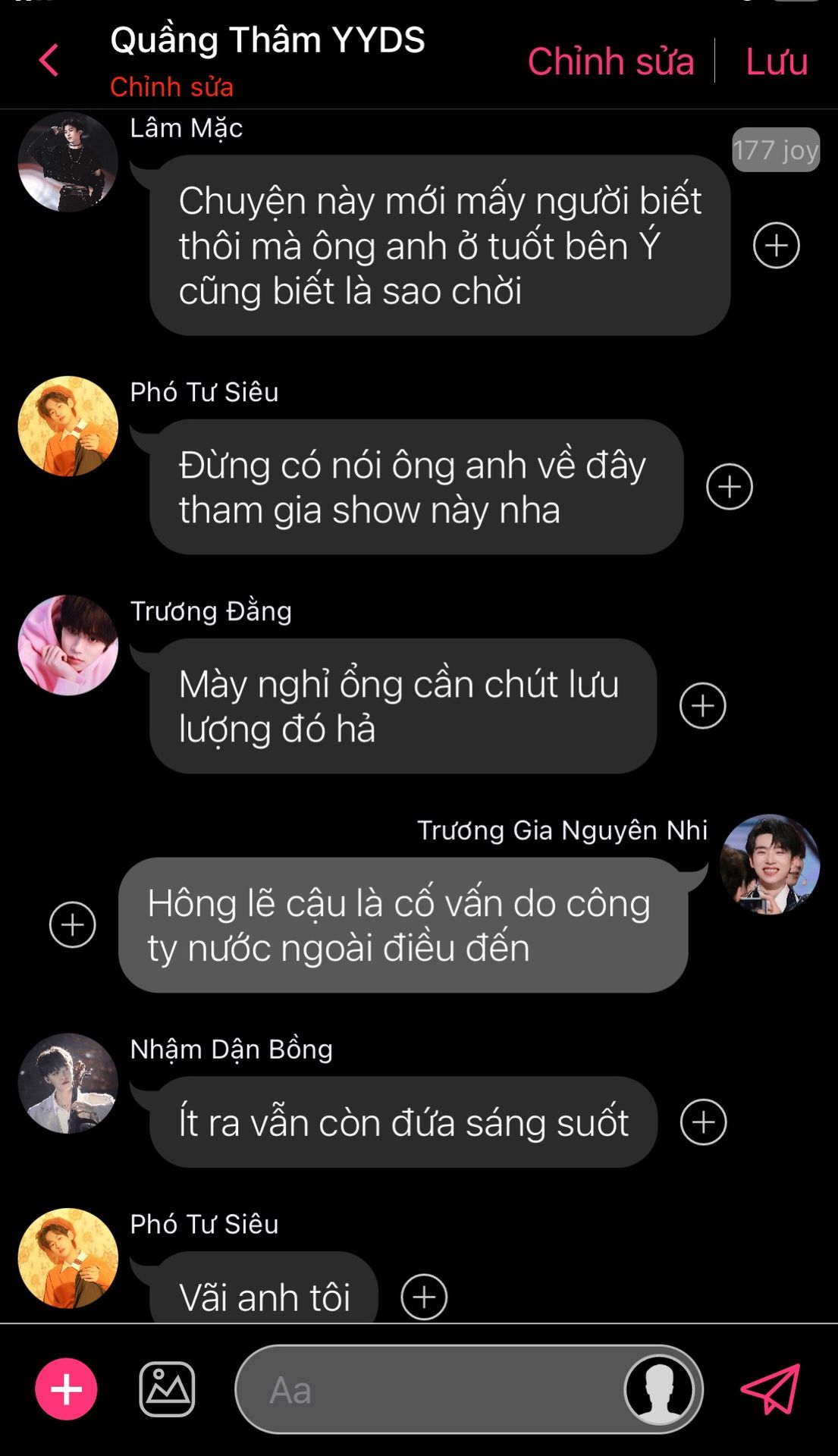
Task: Tap plus icon next to "Vãi anh tôi"
Action: point(424,1297)
